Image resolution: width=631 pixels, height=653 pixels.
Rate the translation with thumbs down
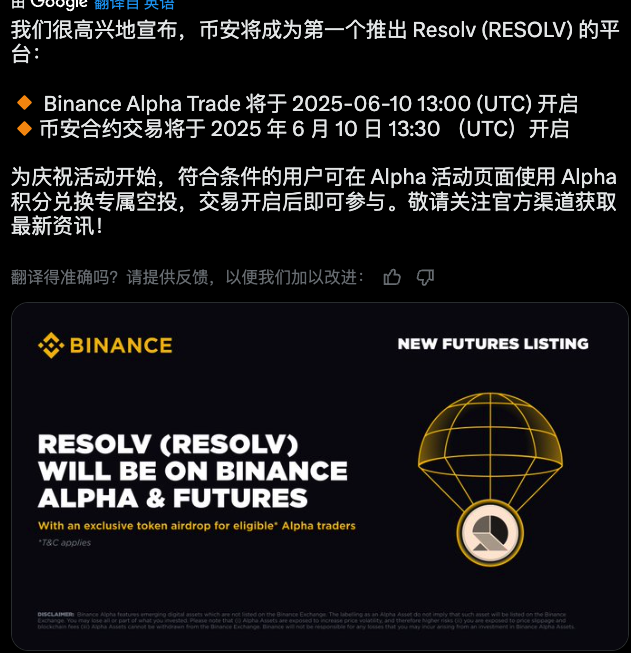point(425,277)
